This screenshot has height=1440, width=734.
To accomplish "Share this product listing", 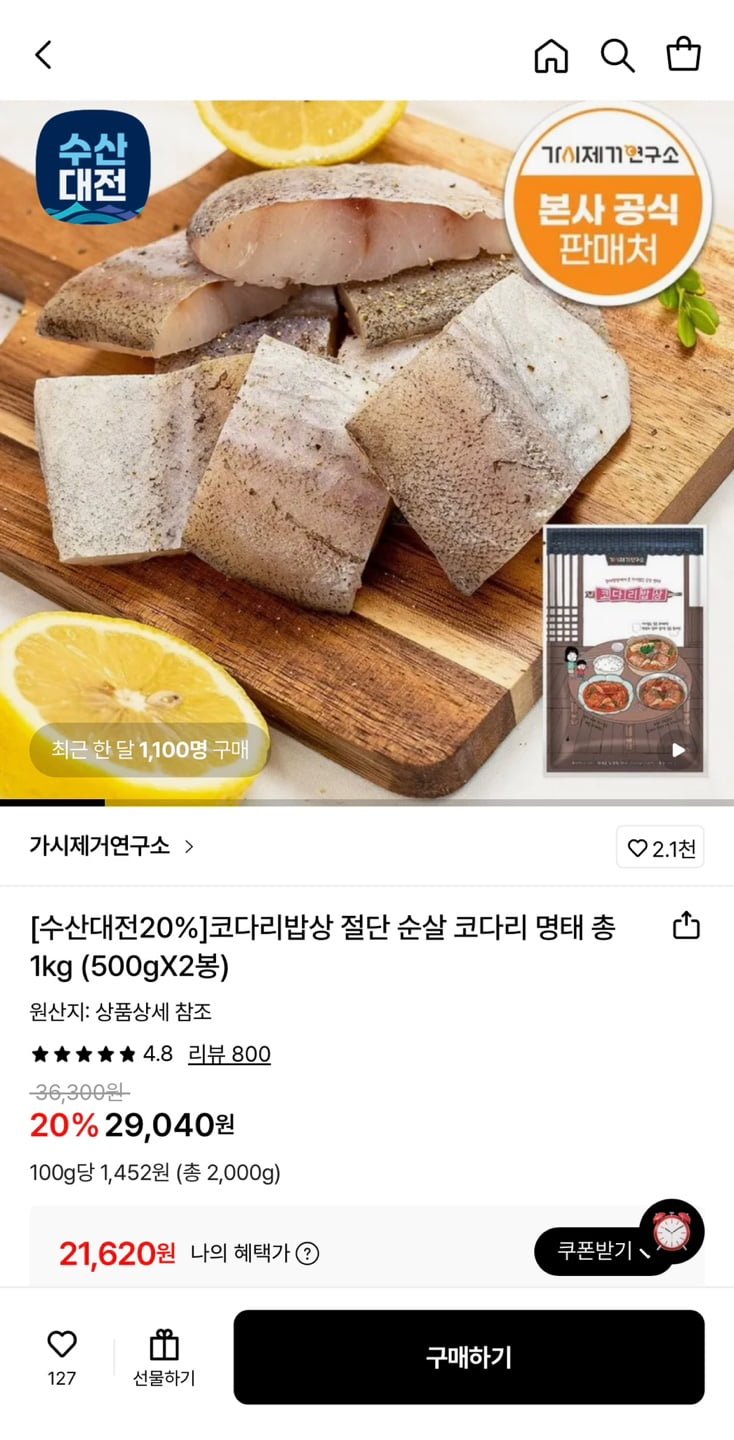I will [x=686, y=926].
